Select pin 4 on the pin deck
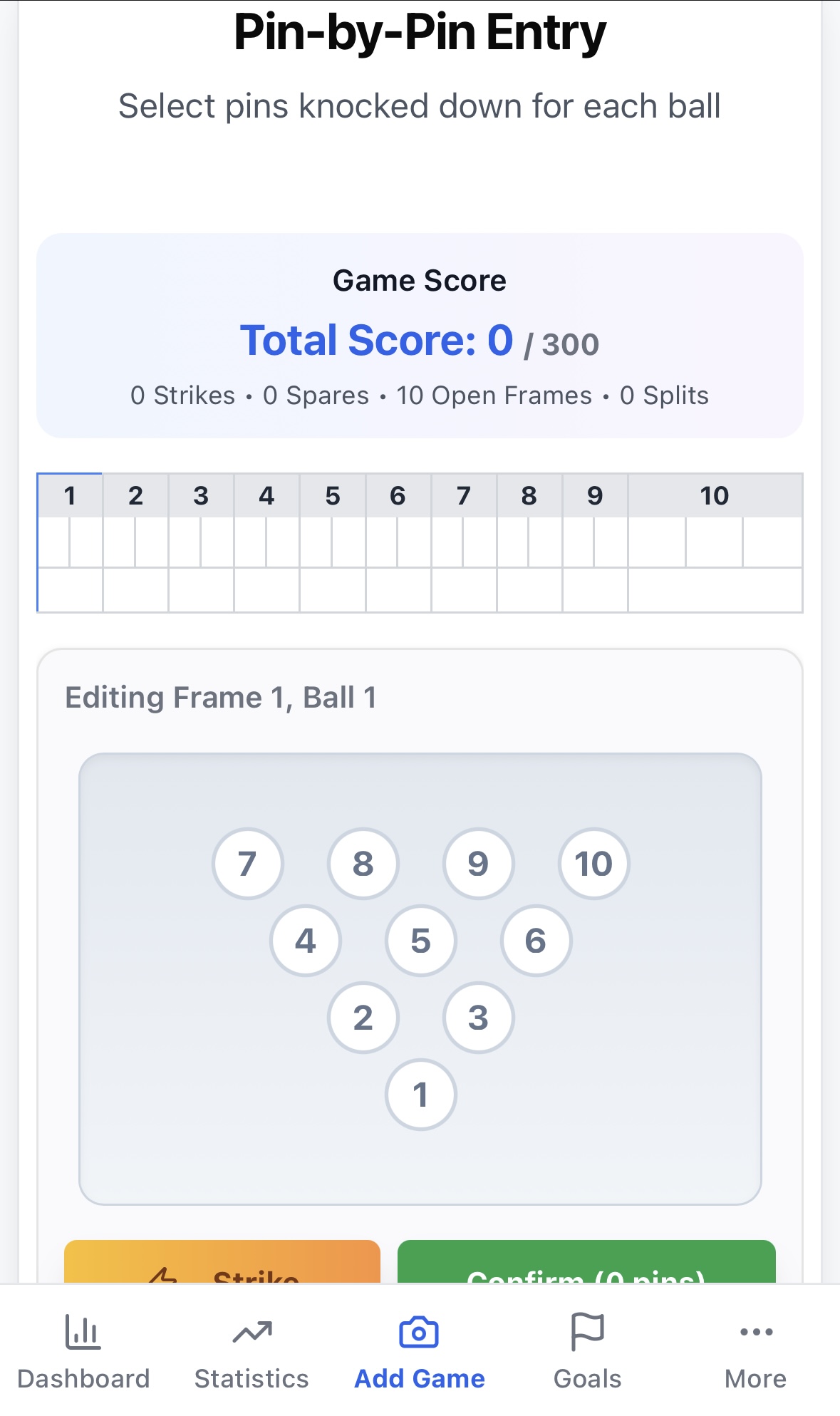The height and width of the screenshot is (1416, 840). coord(306,940)
